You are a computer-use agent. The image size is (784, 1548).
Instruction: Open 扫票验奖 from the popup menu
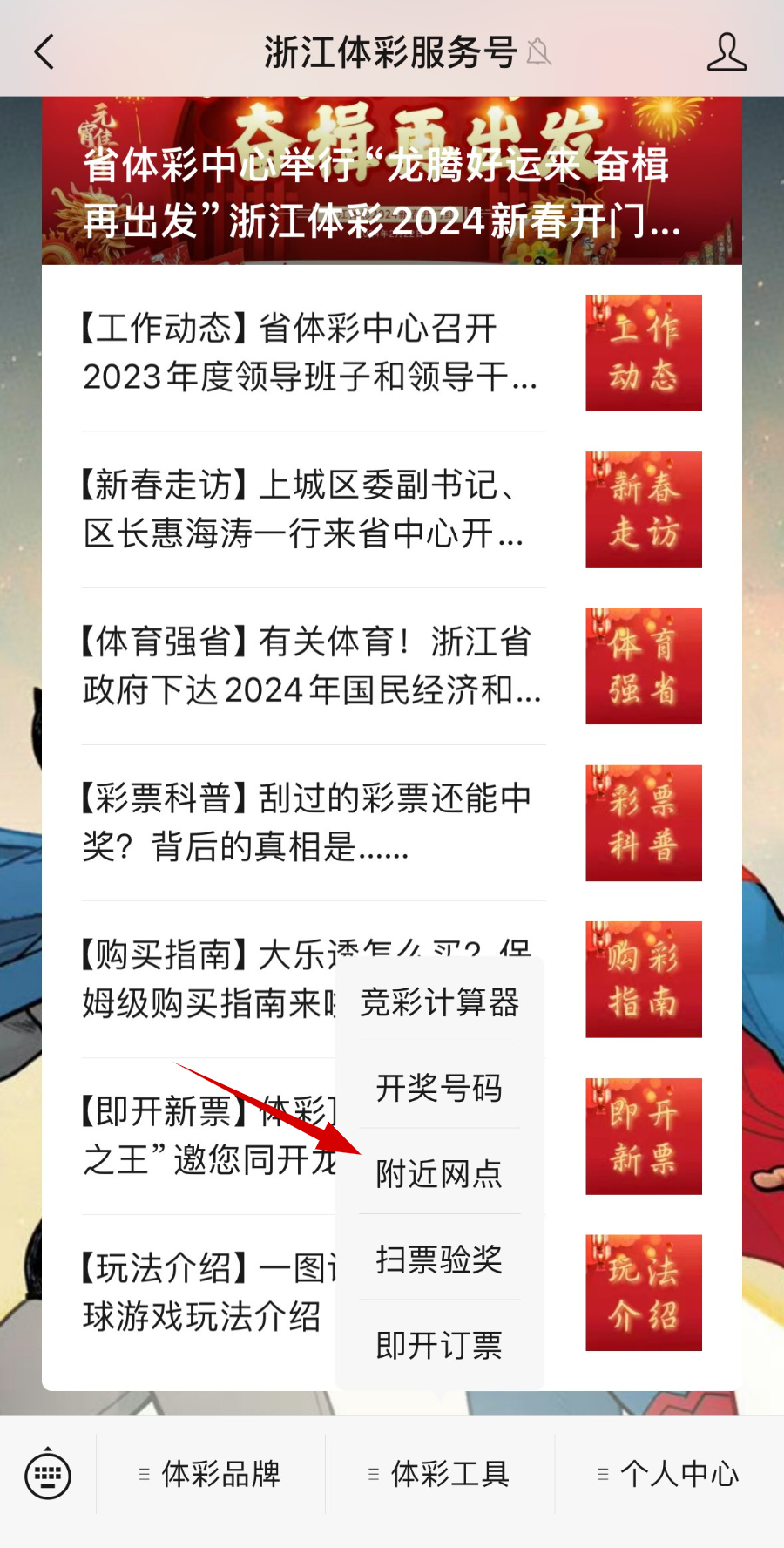439,1259
